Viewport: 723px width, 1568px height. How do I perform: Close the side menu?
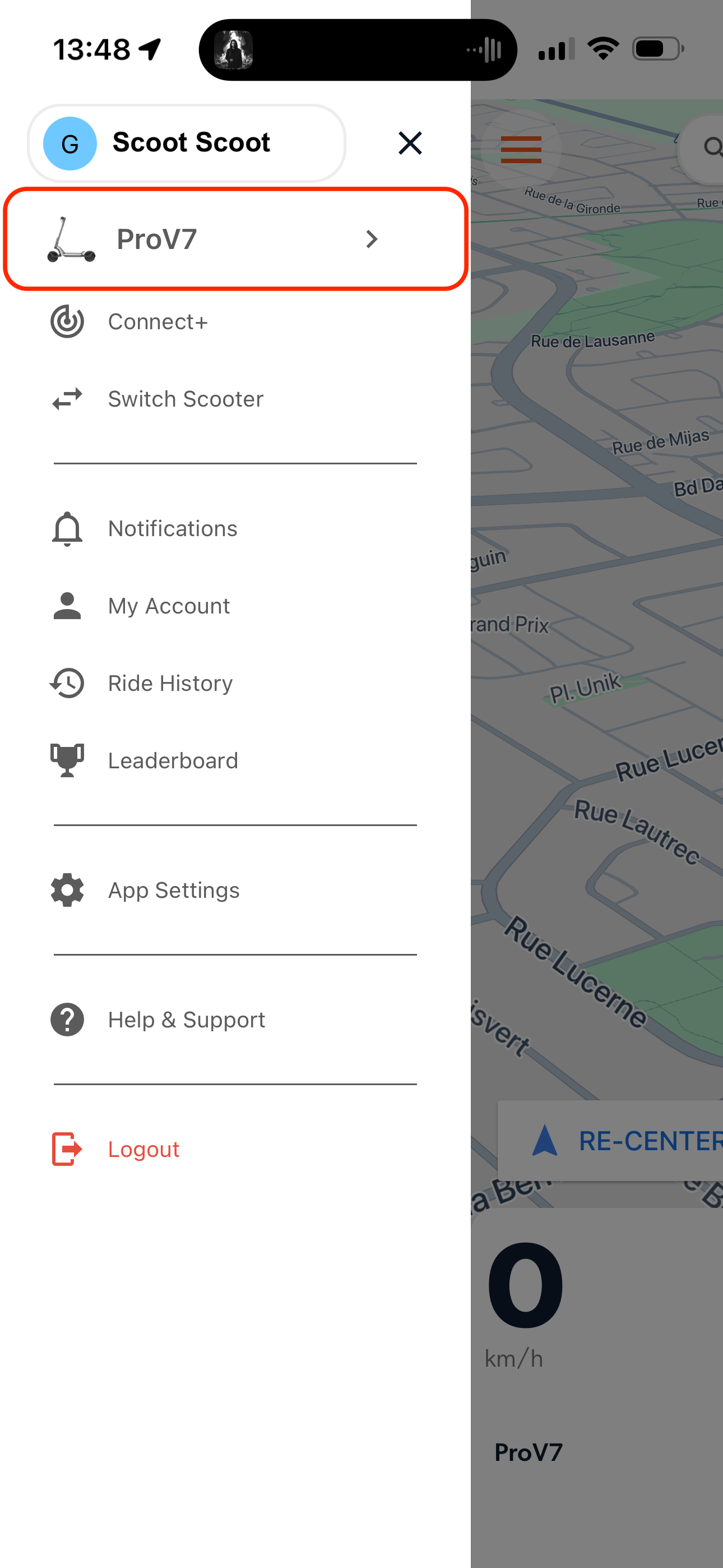tap(410, 143)
